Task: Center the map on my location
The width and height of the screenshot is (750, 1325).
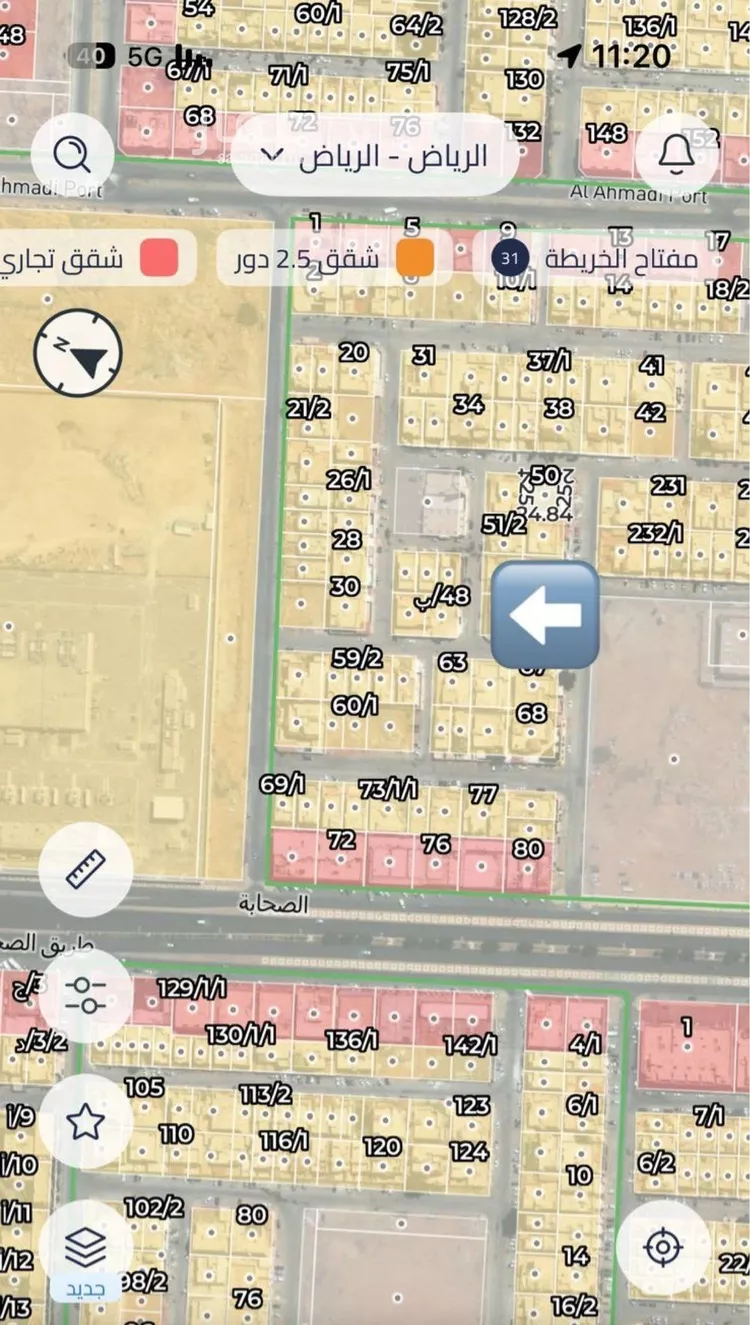Action: (663, 1247)
